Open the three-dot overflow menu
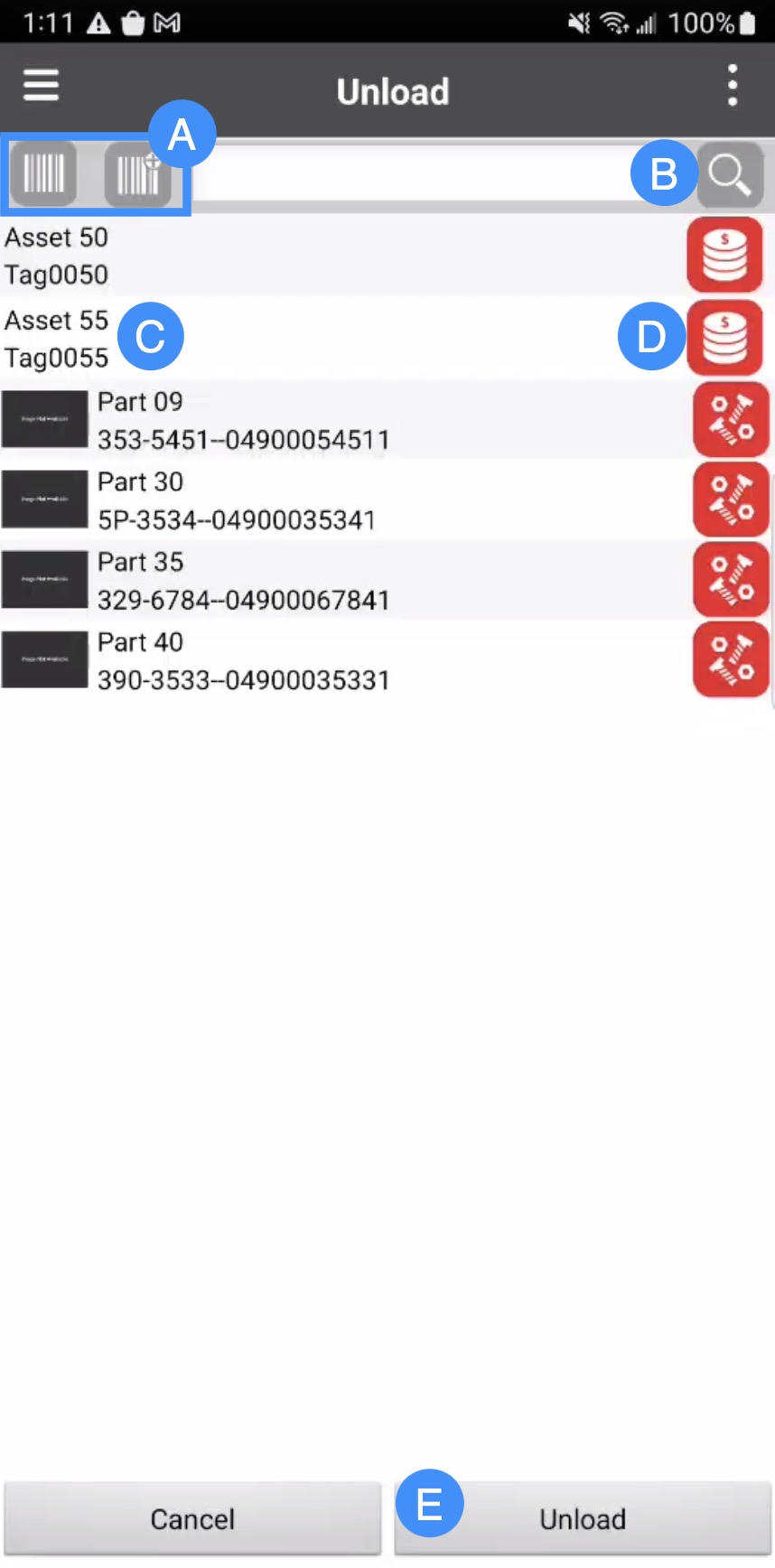This screenshot has height=1568, width=775. click(733, 87)
